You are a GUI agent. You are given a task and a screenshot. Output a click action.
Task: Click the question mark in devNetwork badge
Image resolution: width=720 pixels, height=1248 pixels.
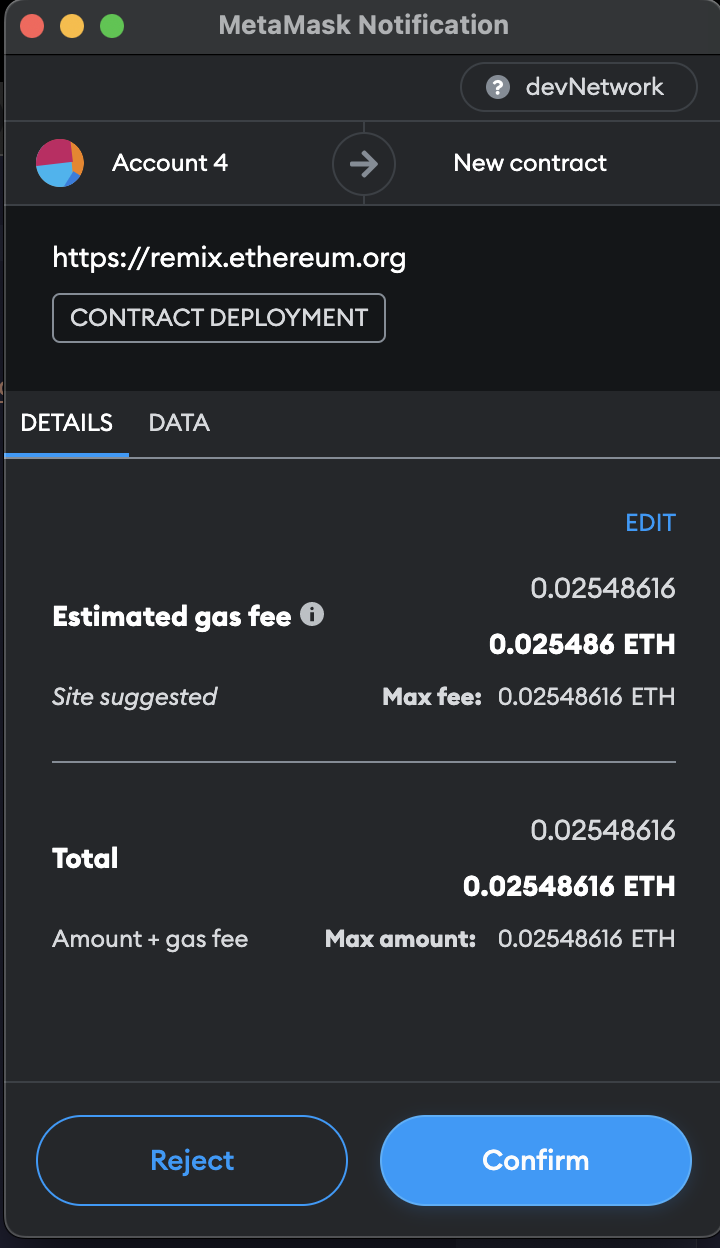point(498,87)
